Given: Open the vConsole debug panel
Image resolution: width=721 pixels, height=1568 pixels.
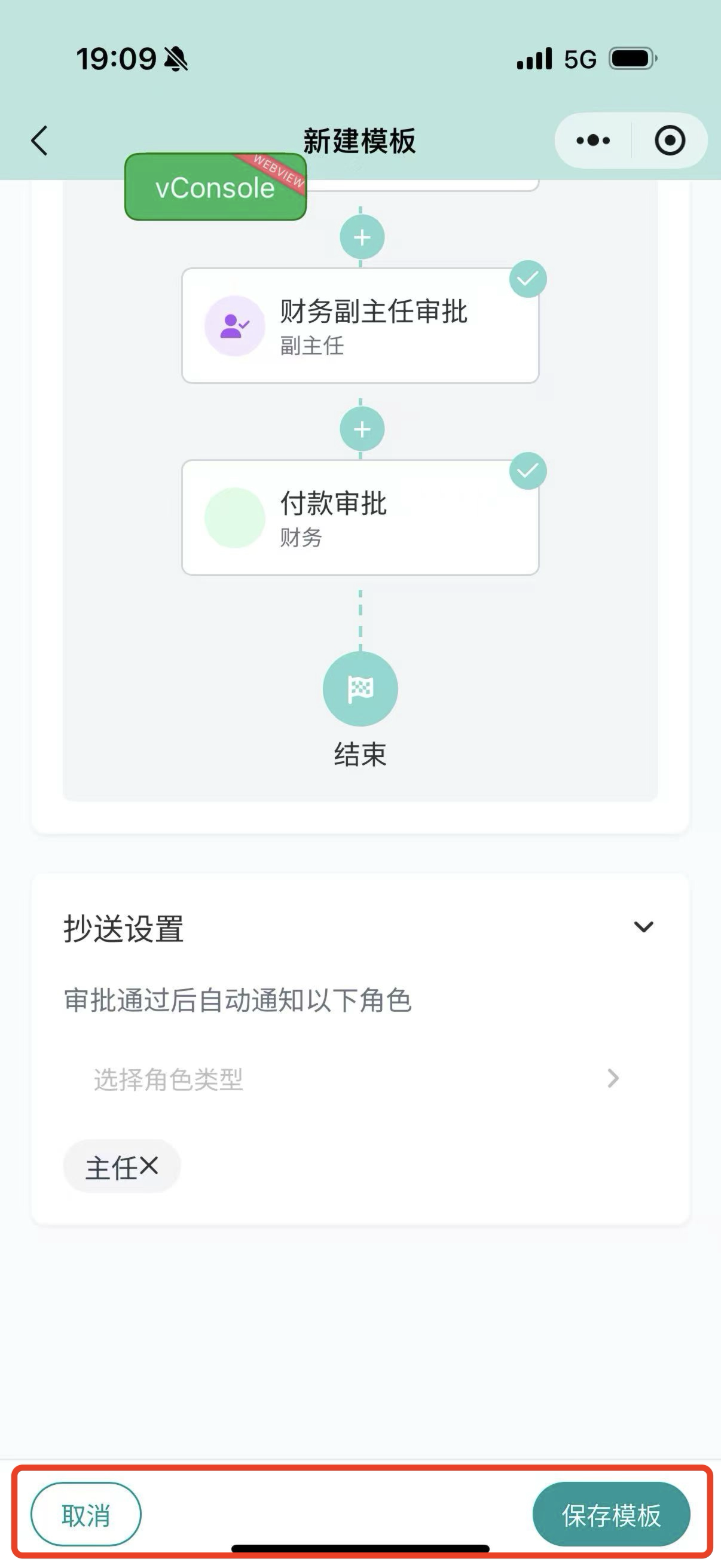Looking at the screenshot, I should pyautogui.click(x=215, y=188).
